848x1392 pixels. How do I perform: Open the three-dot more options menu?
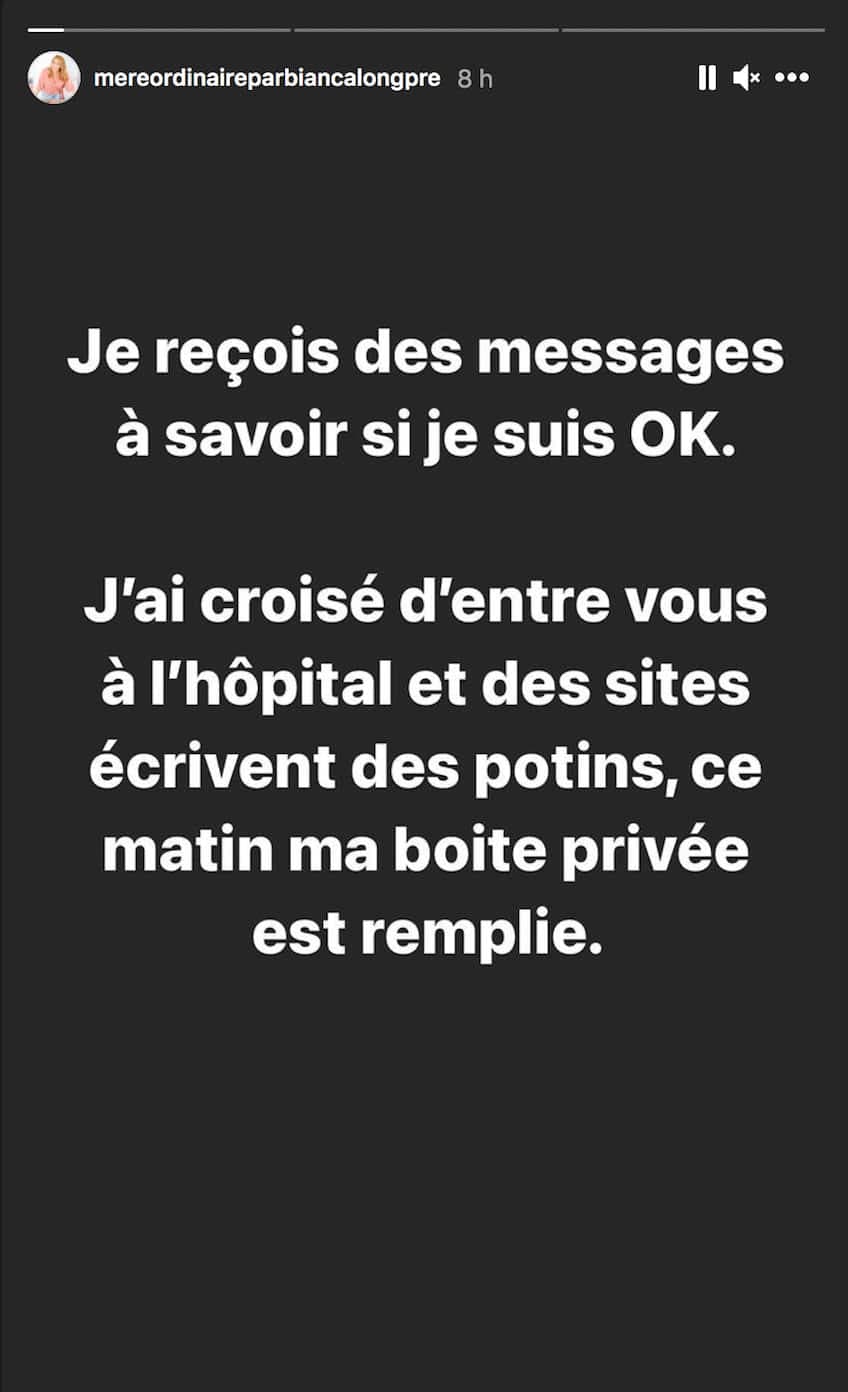(792, 78)
